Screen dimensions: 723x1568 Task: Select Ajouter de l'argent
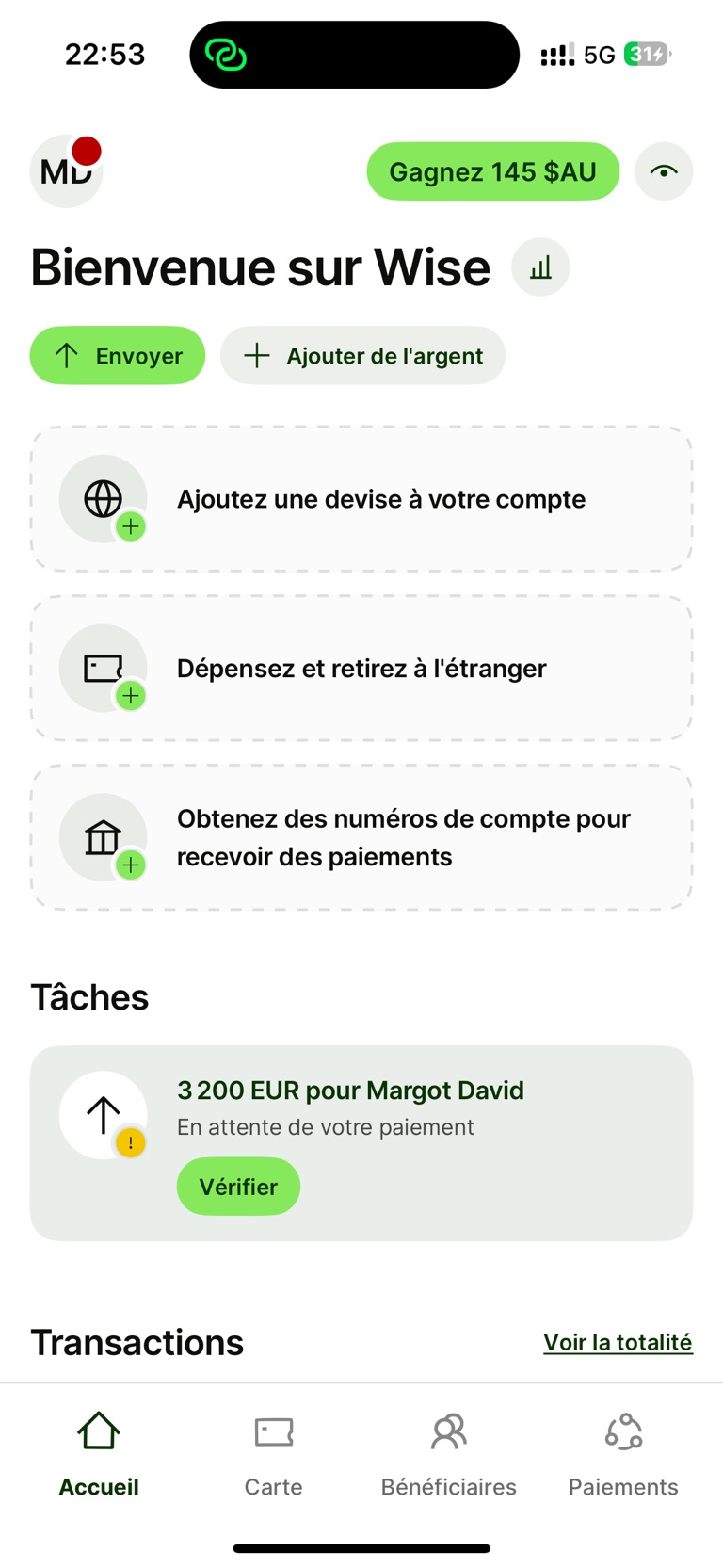click(362, 356)
